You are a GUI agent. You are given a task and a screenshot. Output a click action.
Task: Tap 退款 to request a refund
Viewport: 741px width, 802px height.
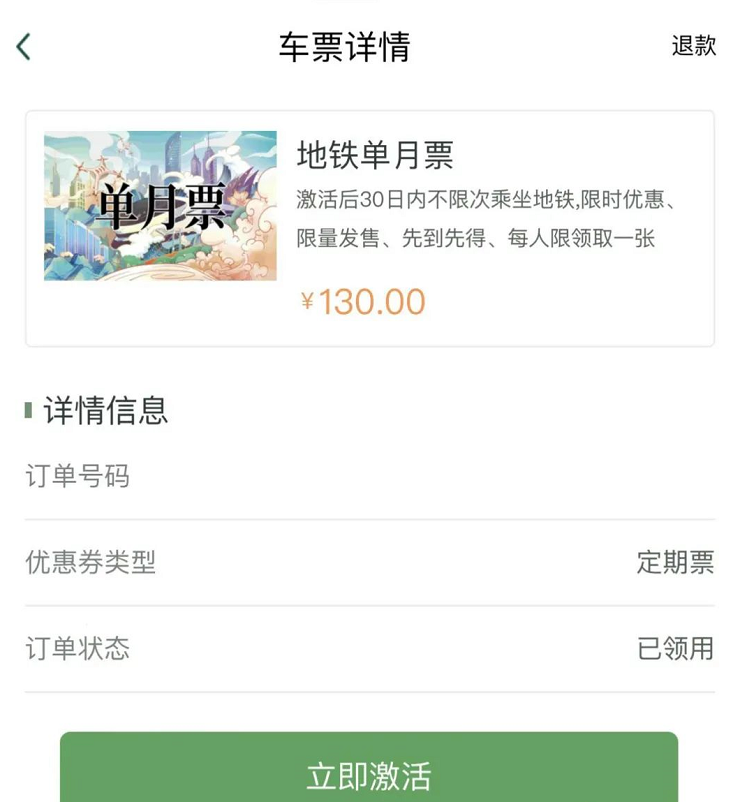click(x=693, y=46)
